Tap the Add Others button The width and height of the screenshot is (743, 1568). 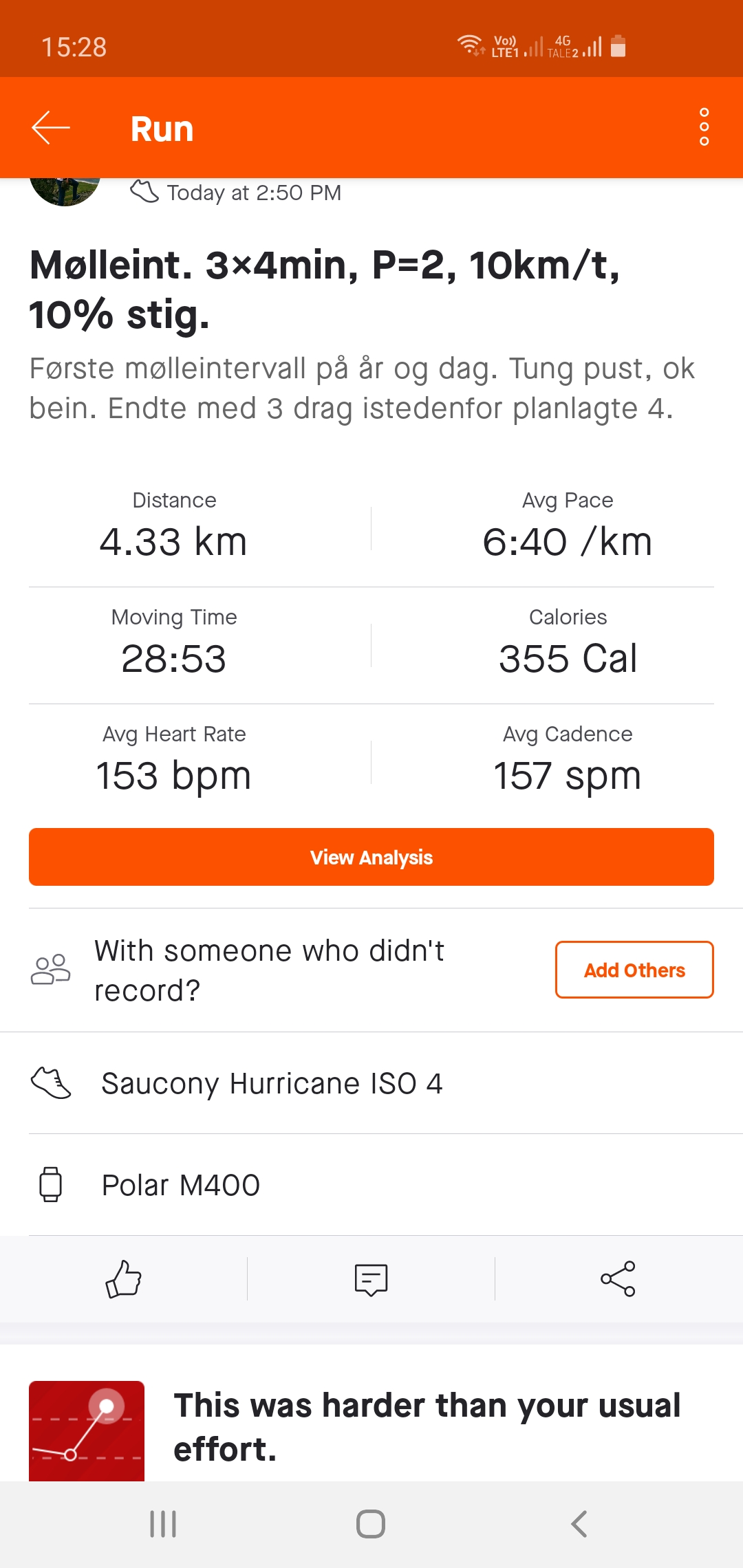click(634, 970)
